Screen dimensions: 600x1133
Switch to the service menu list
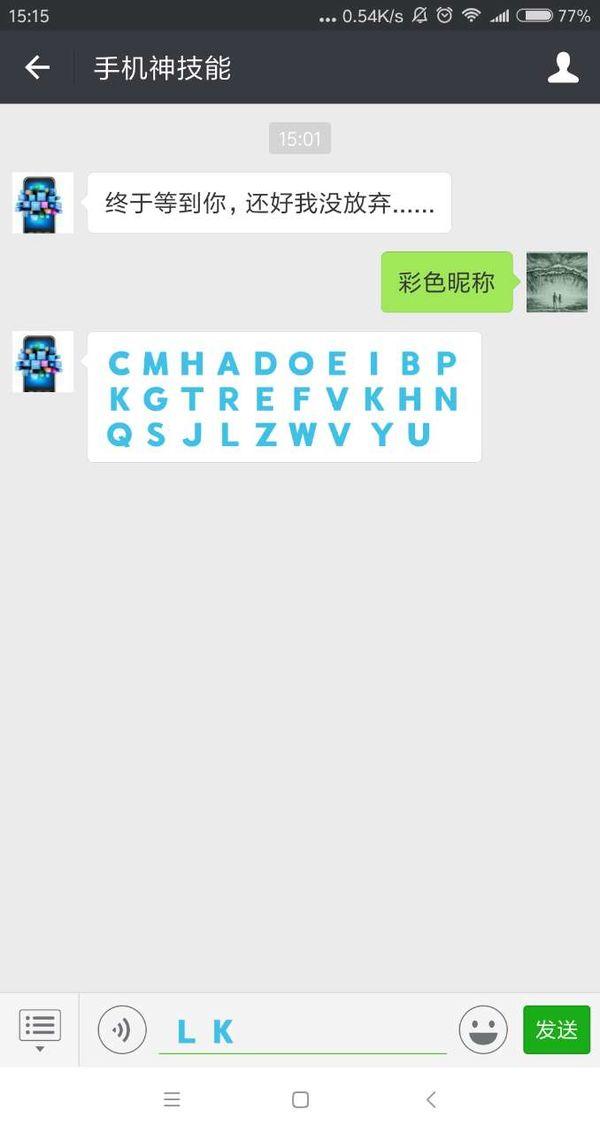click(40, 1028)
